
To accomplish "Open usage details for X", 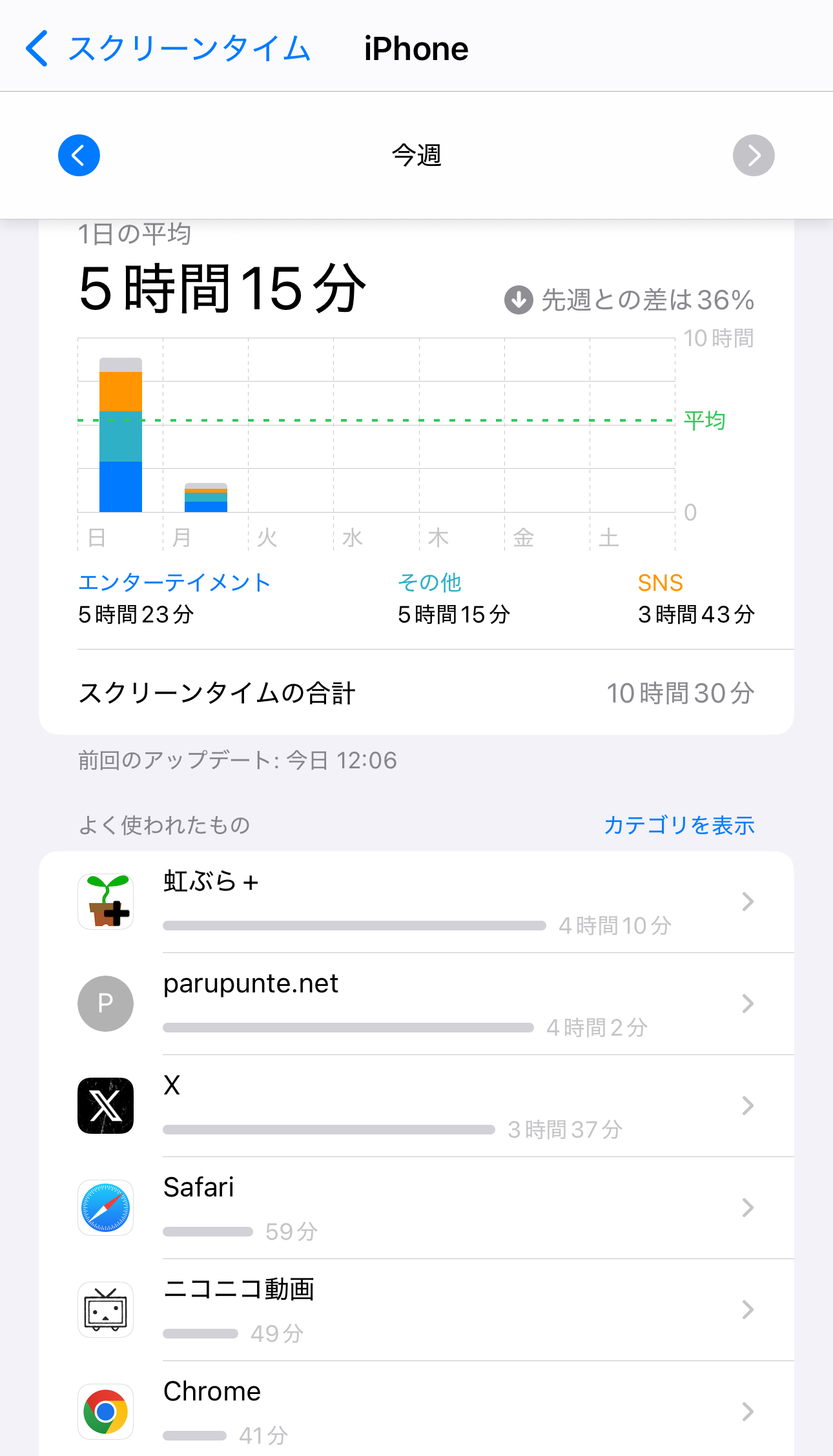I will [416, 1106].
